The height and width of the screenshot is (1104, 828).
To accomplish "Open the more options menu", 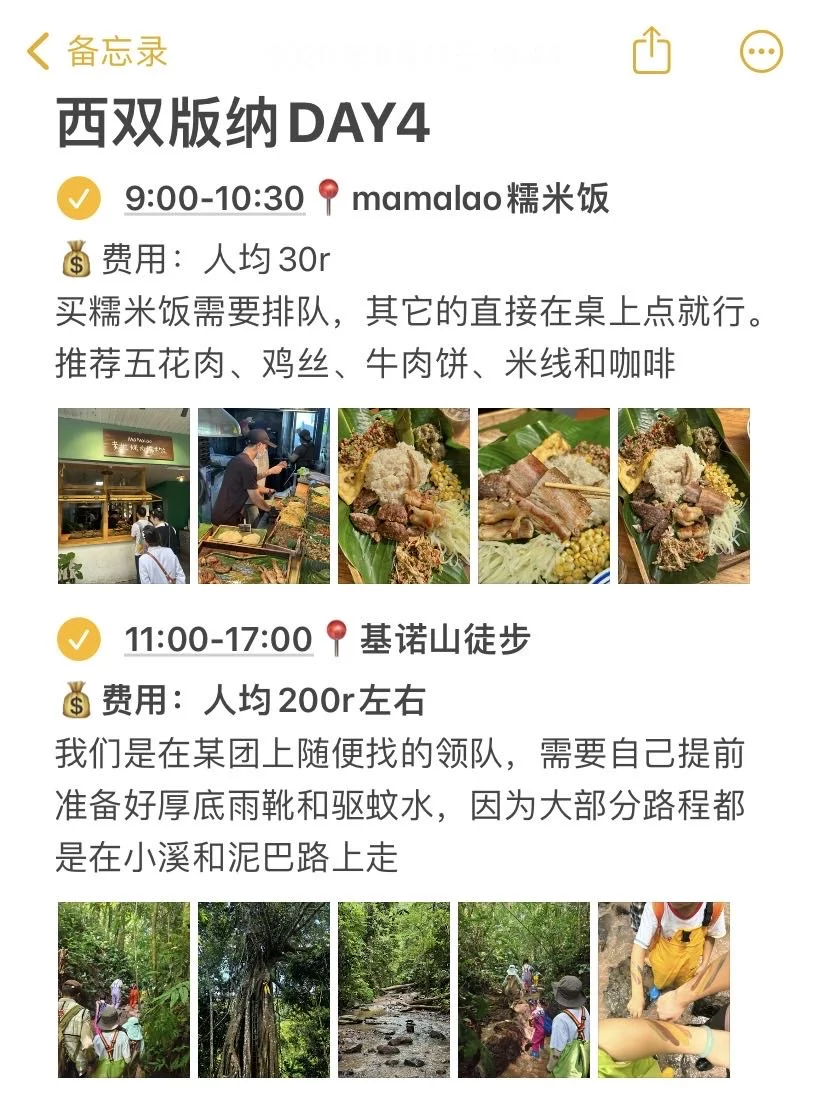I will [x=761, y=51].
